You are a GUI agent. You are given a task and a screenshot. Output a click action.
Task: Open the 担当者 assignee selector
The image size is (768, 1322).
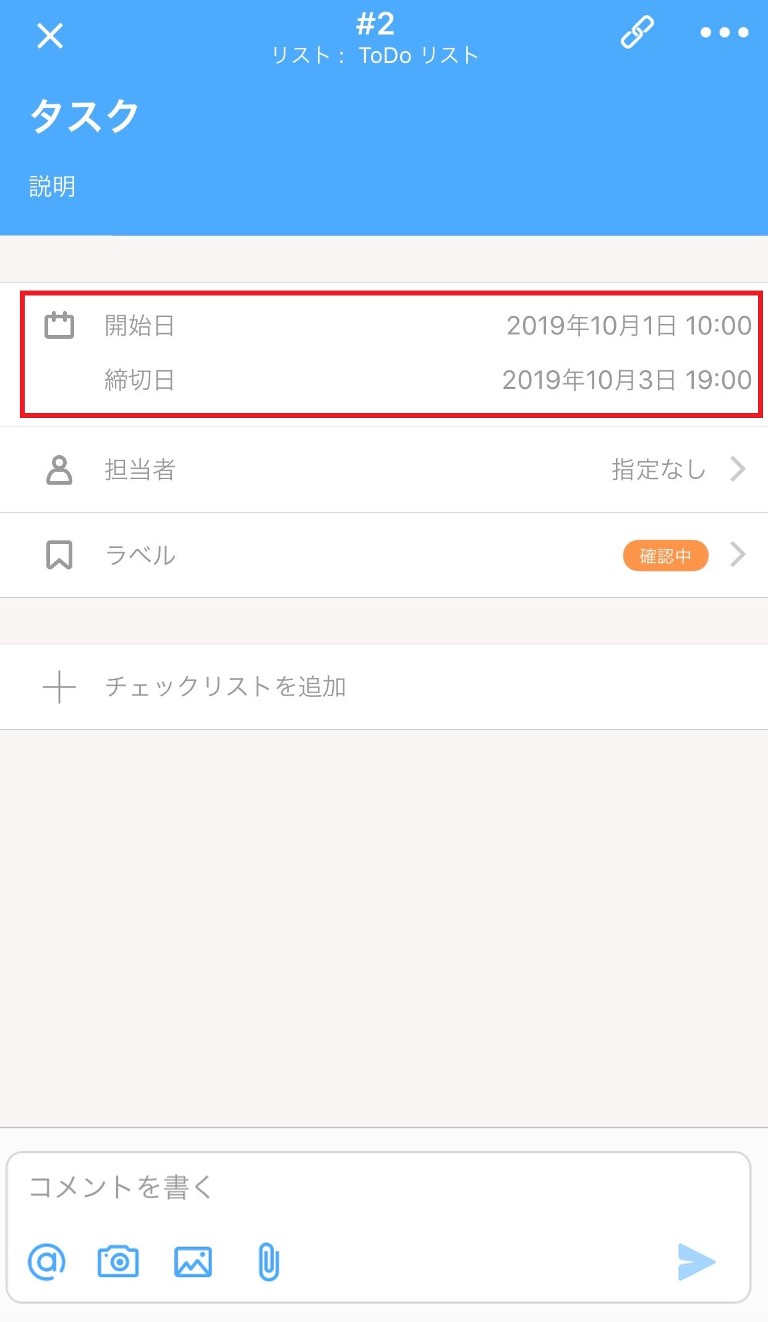point(390,470)
